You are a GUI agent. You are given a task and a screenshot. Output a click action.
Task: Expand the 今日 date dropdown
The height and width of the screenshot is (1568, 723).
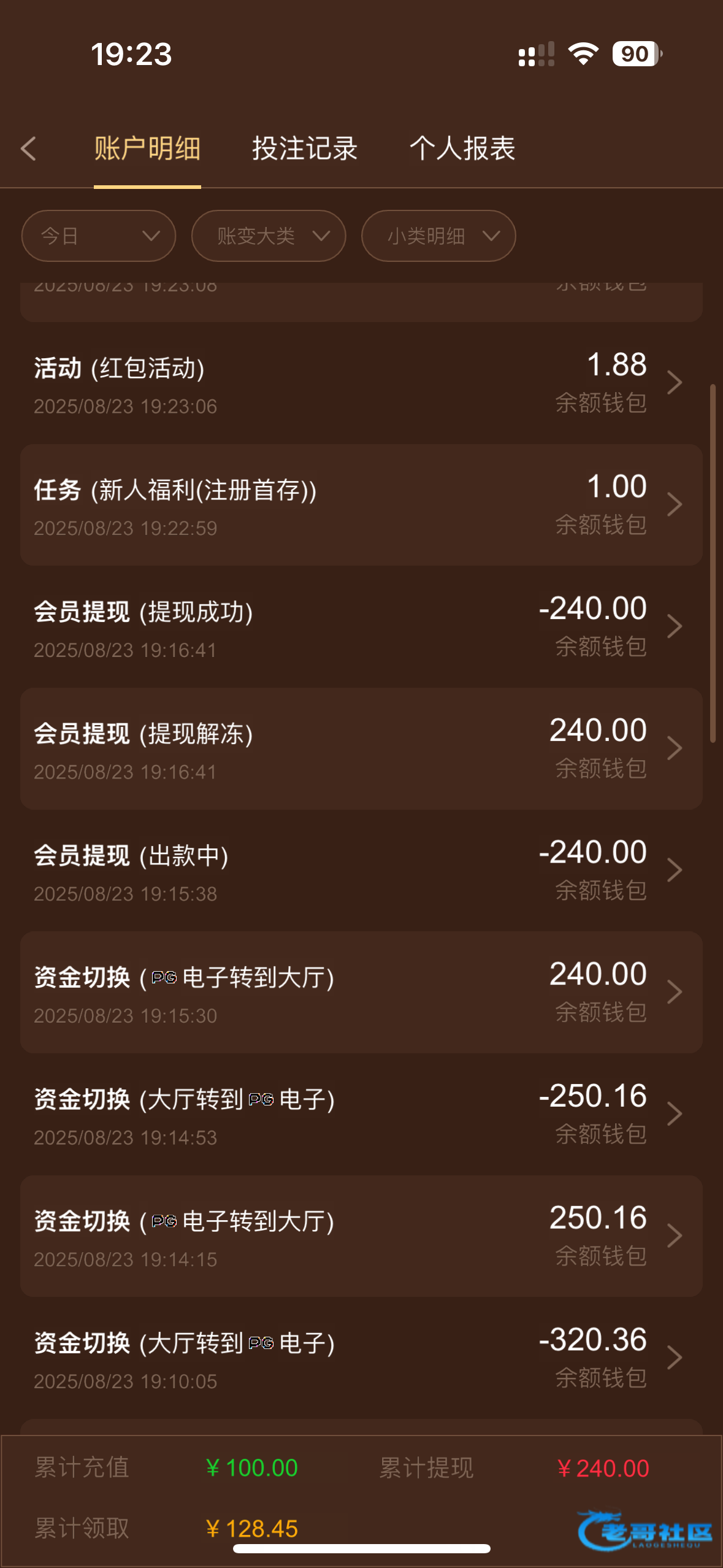pyautogui.click(x=99, y=236)
